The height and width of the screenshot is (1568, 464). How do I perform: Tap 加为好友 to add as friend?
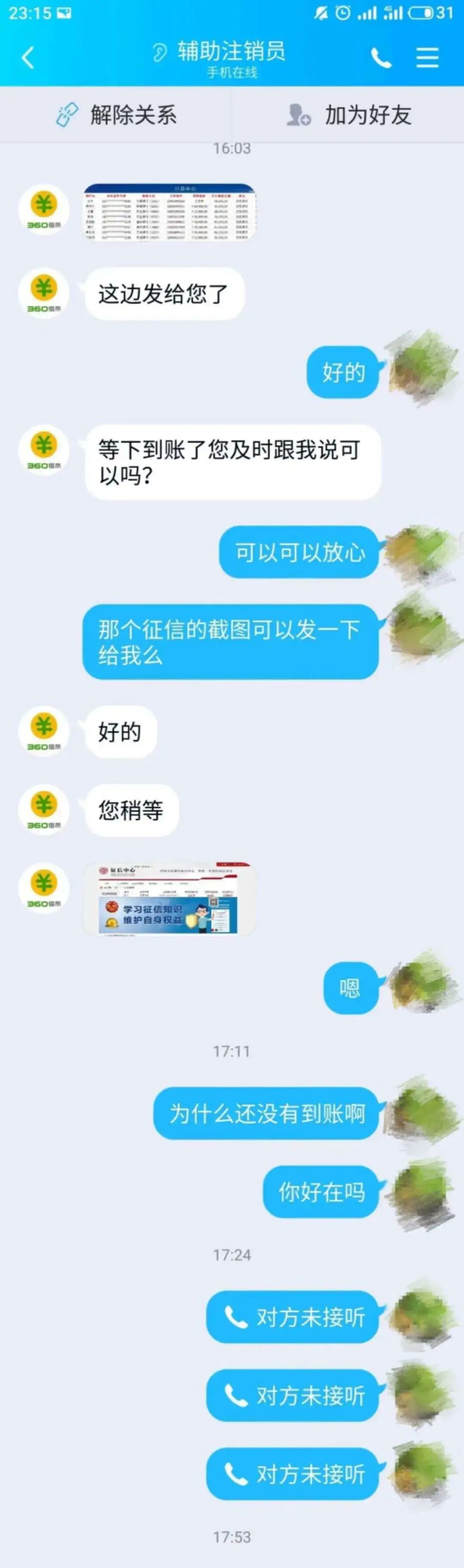pos(349,115)
